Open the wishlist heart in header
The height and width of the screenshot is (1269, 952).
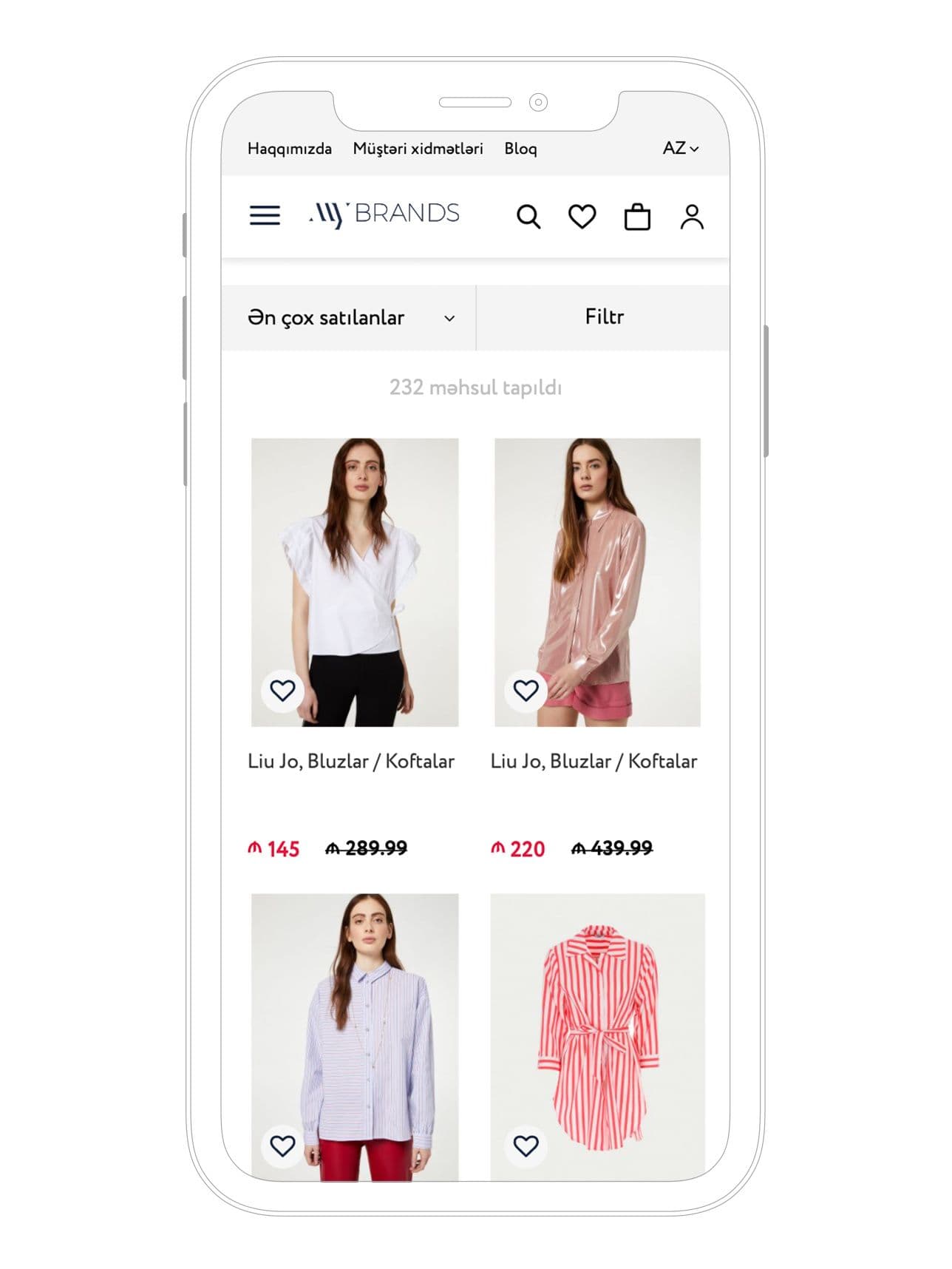(582, 217)
